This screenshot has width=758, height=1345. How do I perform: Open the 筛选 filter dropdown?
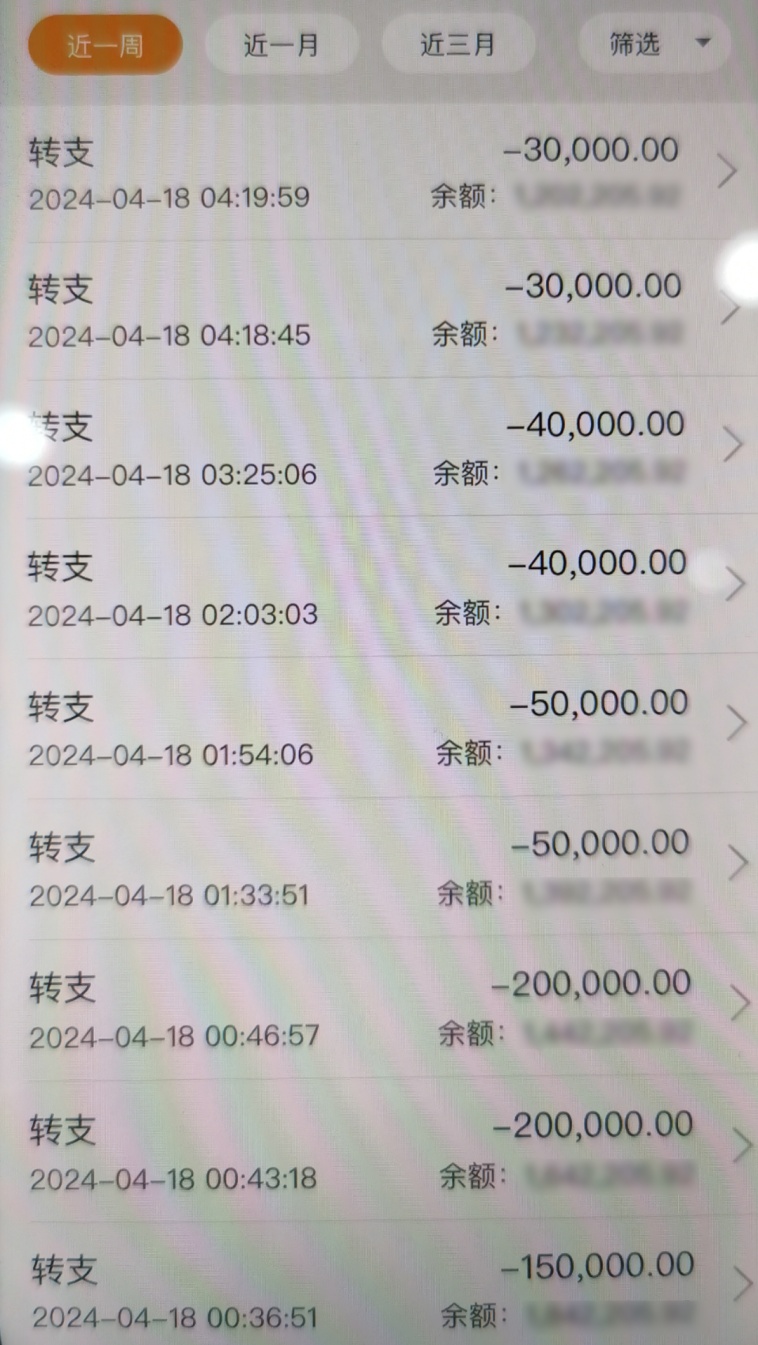click(x=655, y=44)
